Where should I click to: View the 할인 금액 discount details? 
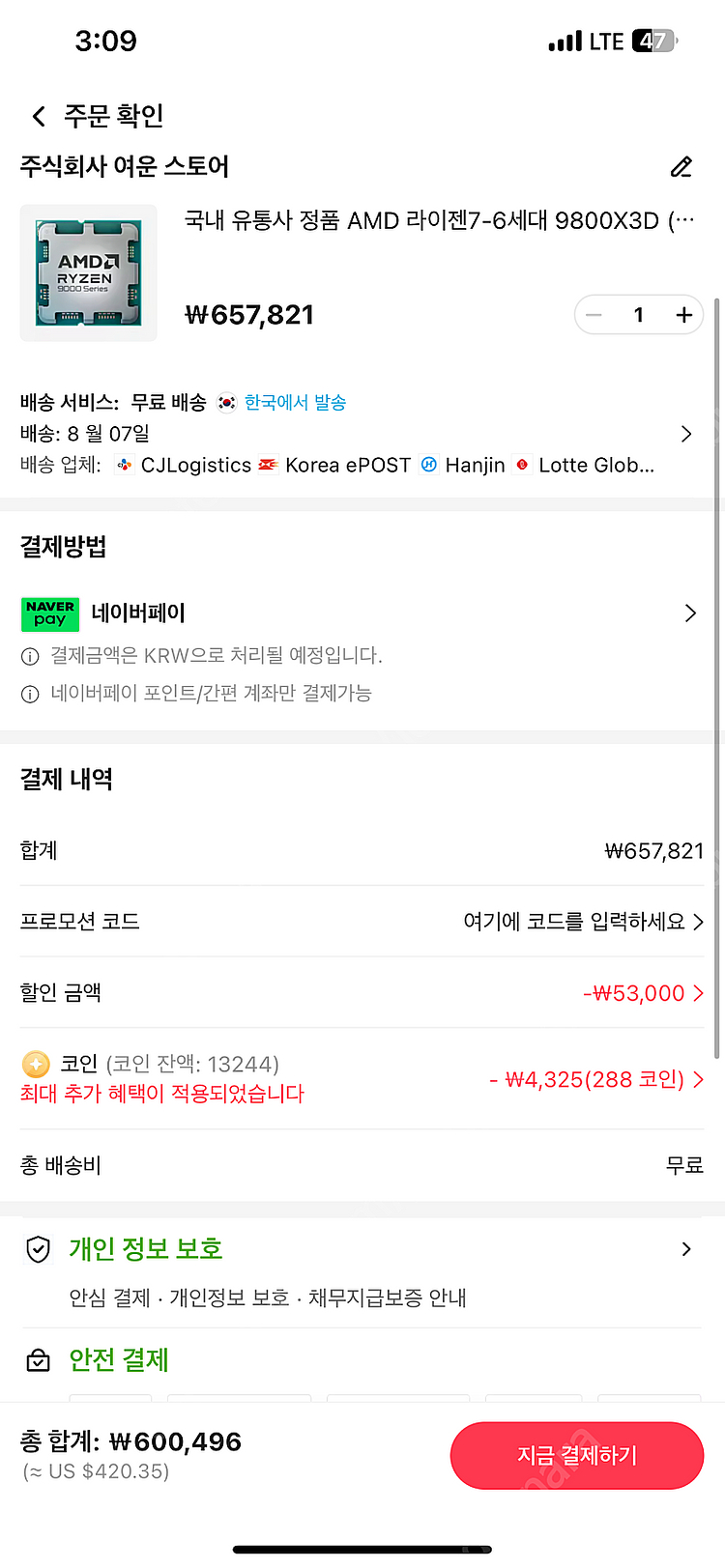(643, 993)
